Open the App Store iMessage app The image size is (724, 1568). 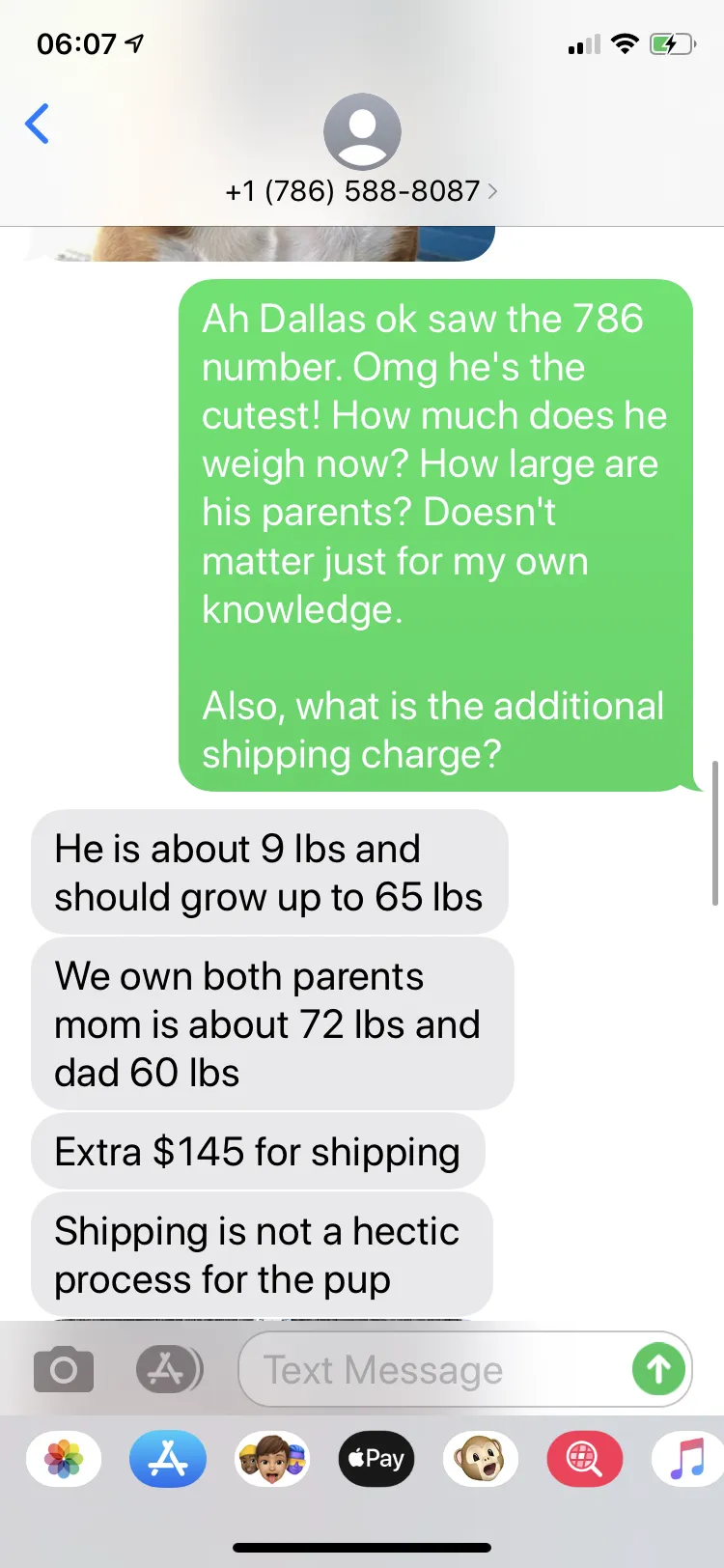168,1458
